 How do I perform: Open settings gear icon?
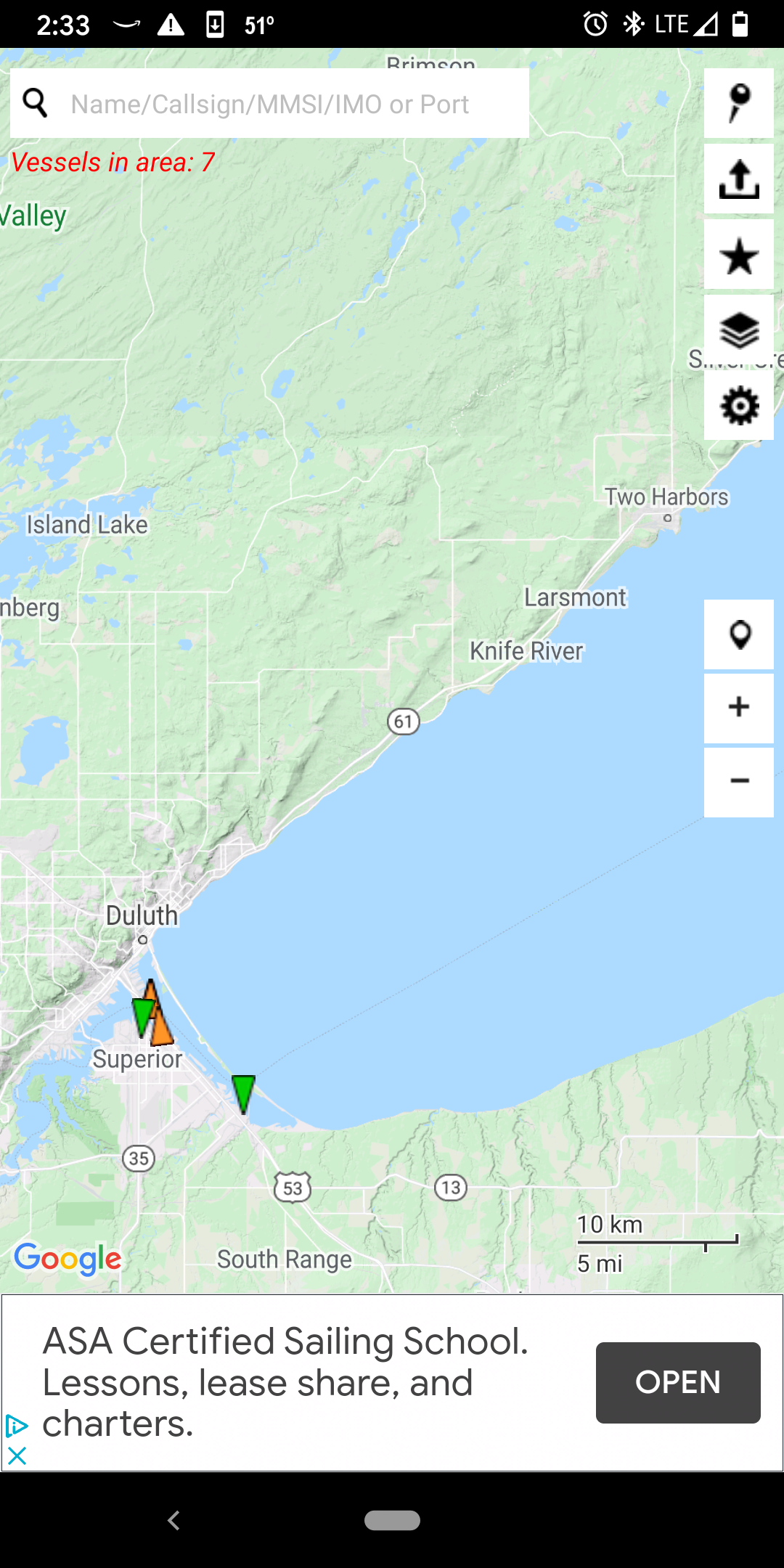739,405
